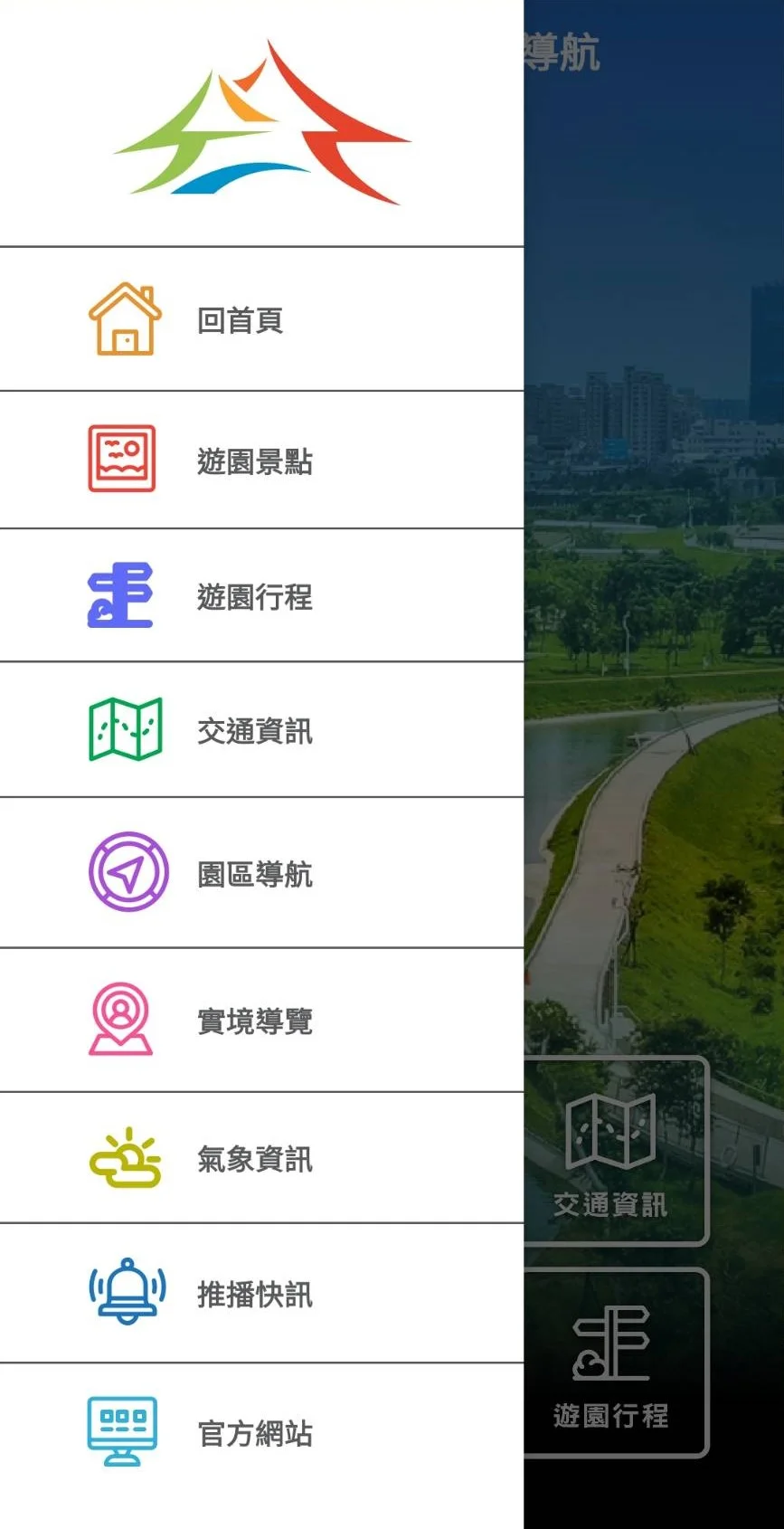Open 遊園景點 attractions
Screen dimensions: 784x1529
[x=253, y=461]
